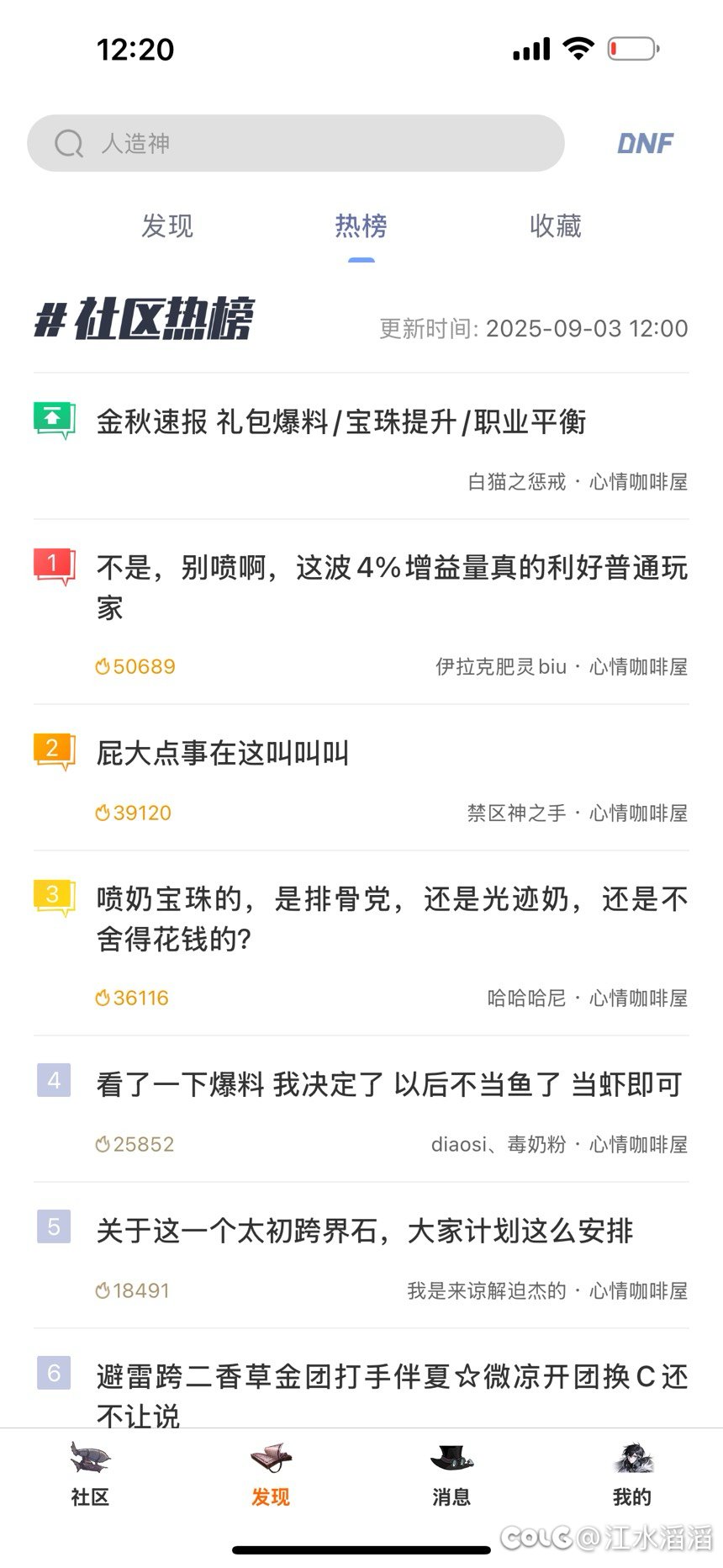Select the 热榜 top tab
The width and height of the screenshot is (723, 1568).
361,225
